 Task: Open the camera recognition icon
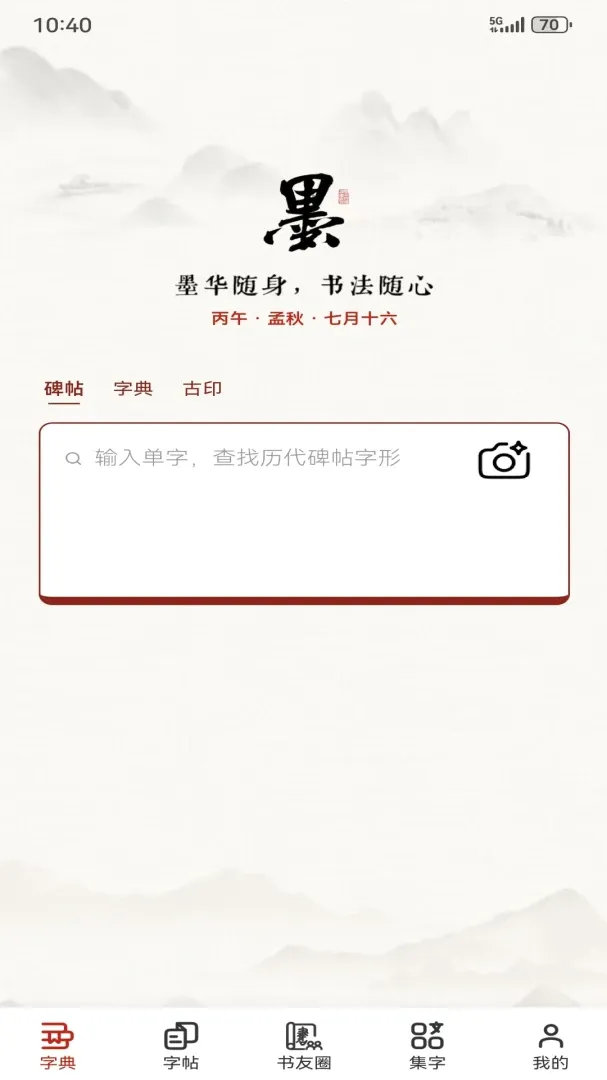[x=504, y=460]
